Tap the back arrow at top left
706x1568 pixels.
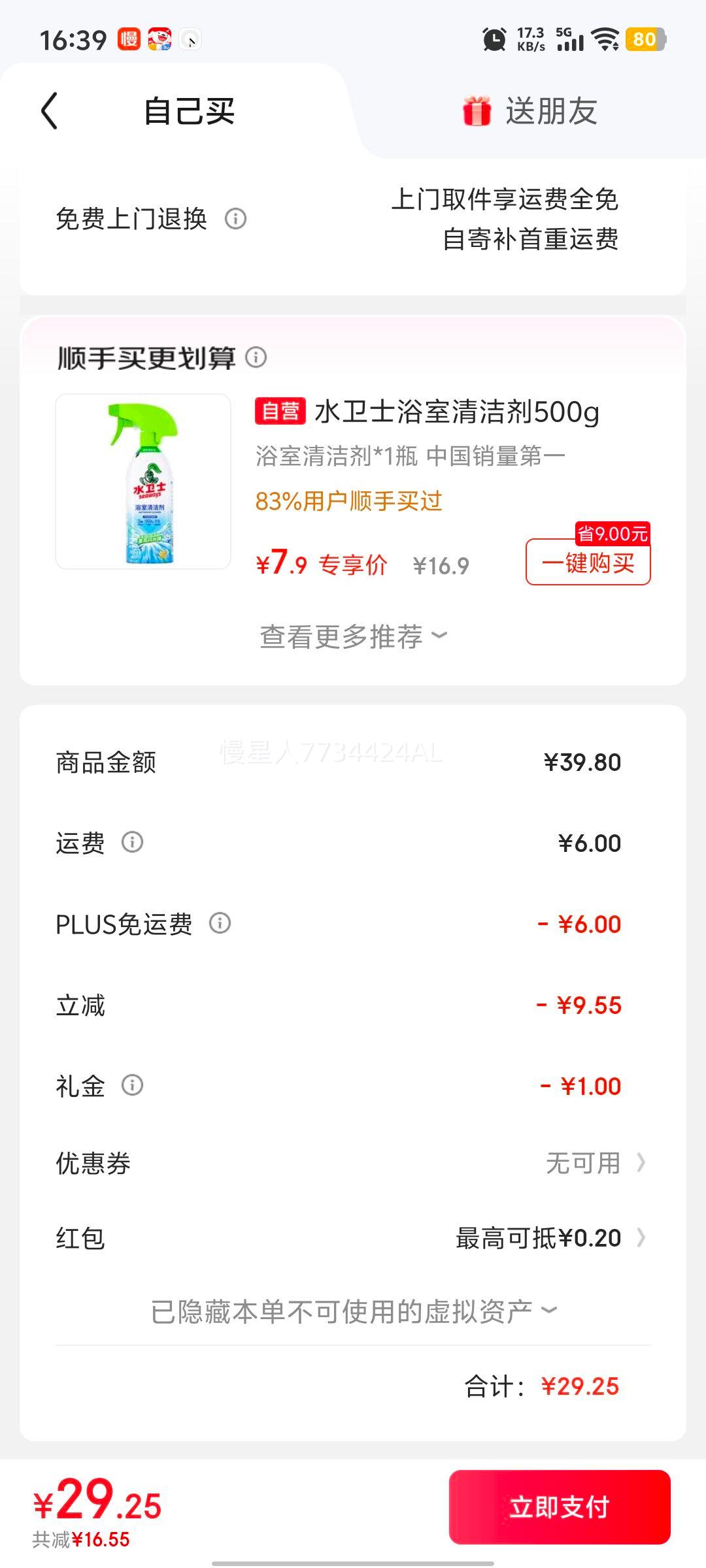(x=48, y=111)
